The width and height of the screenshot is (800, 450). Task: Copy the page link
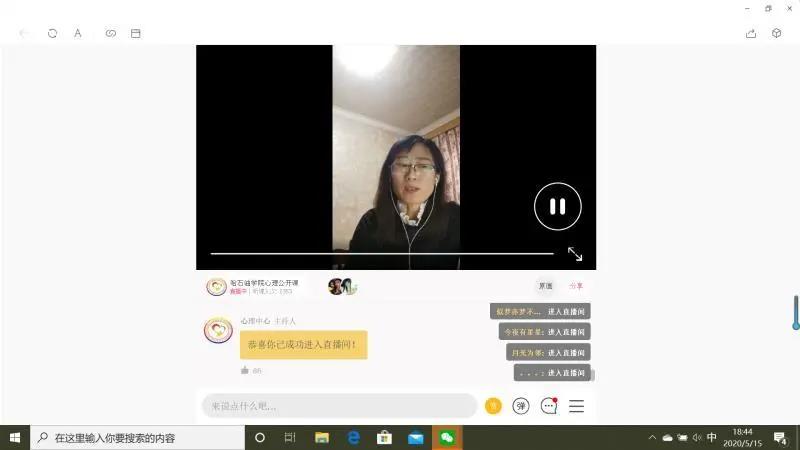pyautogui.click(x=111, y=33)
